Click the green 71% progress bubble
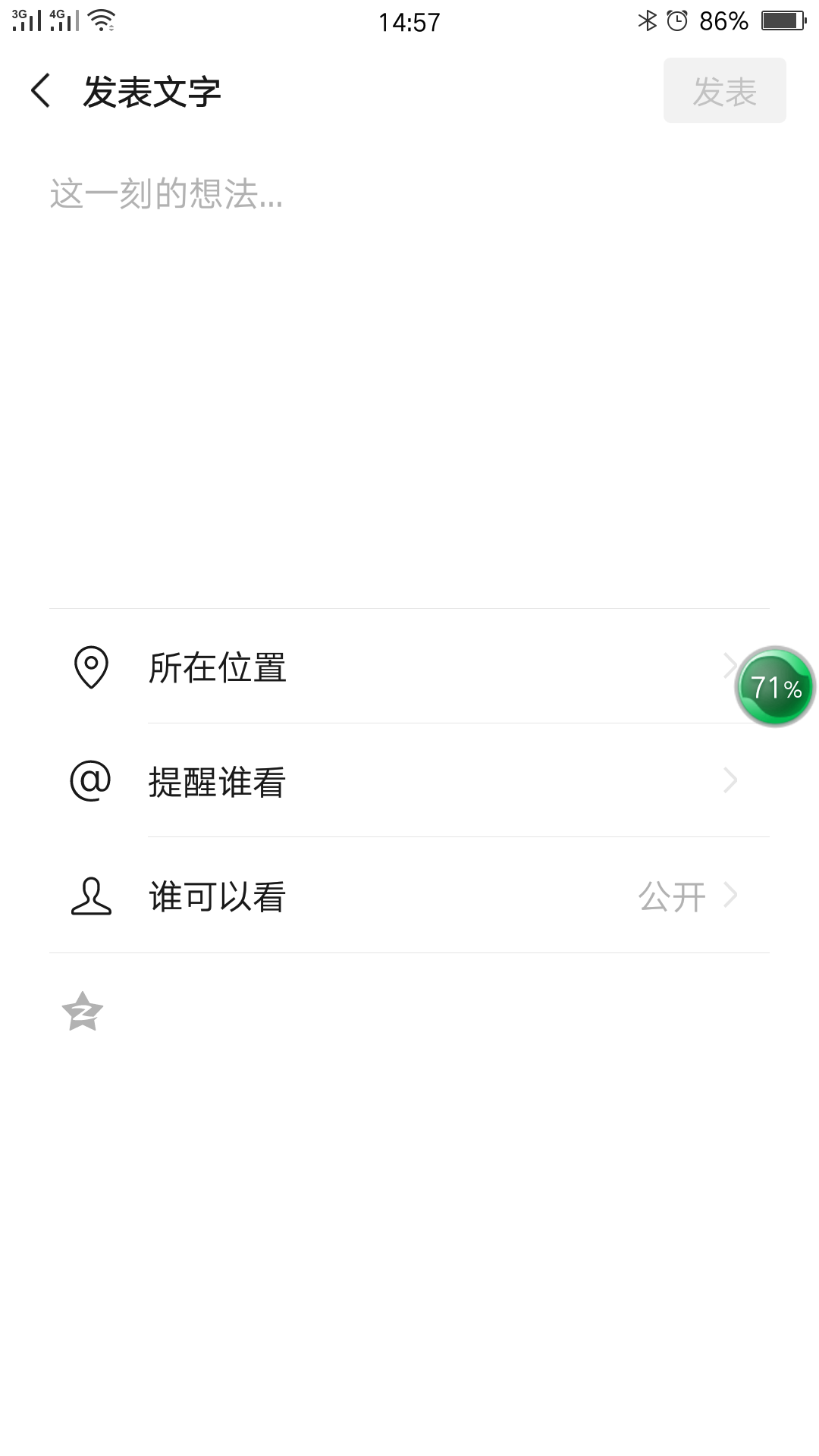Screen dimensions: 819x1456 (x=773, y=686)
